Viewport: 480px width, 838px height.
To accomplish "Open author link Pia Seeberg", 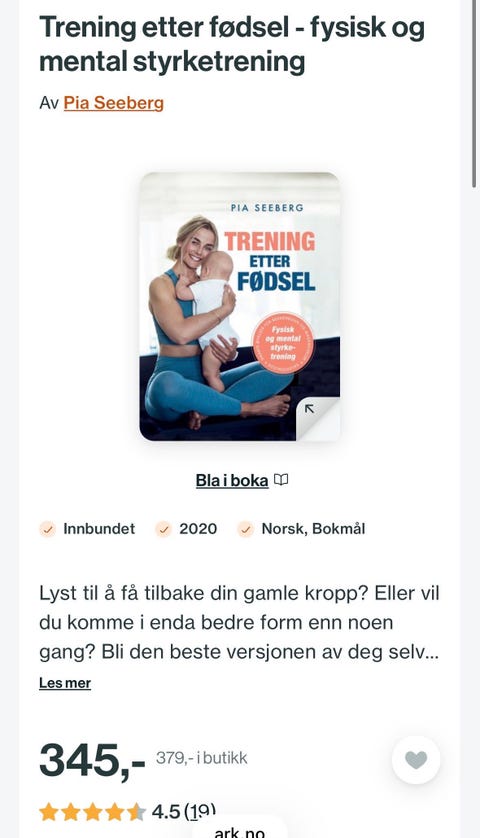I will pyautogui.click(x=113, y=103).
